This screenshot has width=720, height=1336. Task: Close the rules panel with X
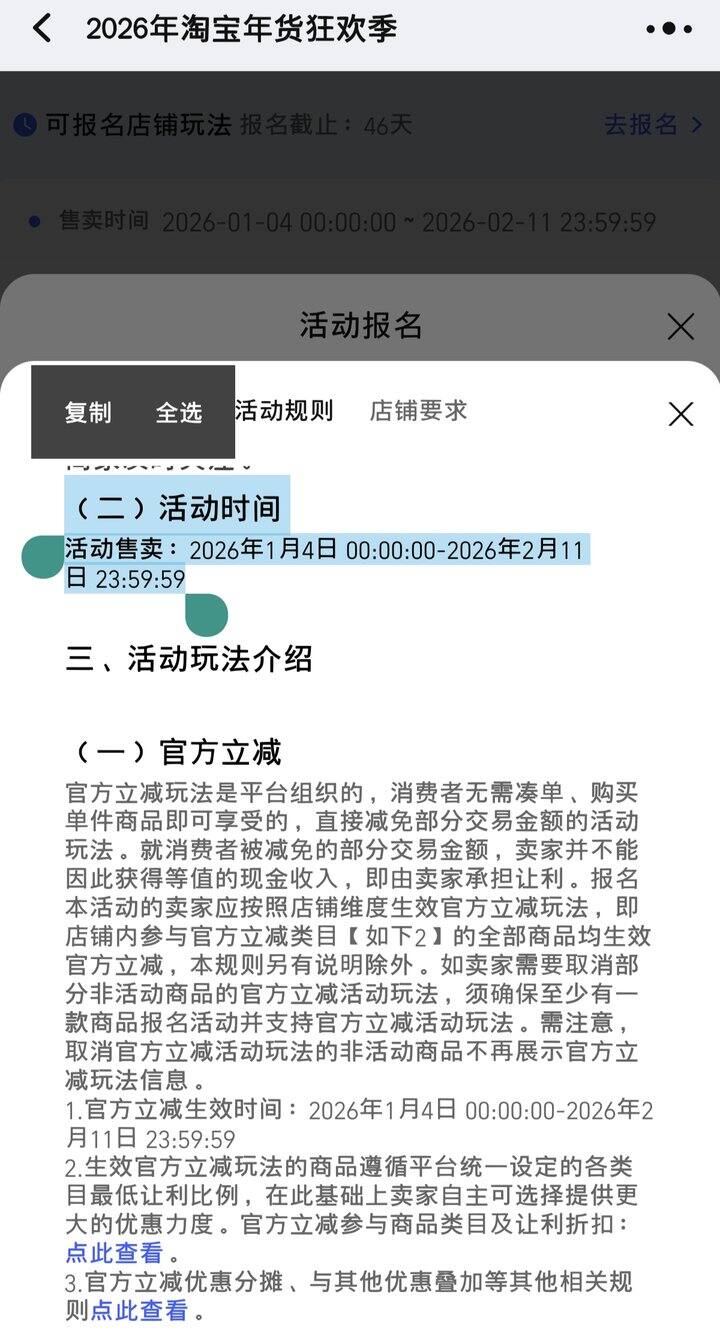pos(681,414)
